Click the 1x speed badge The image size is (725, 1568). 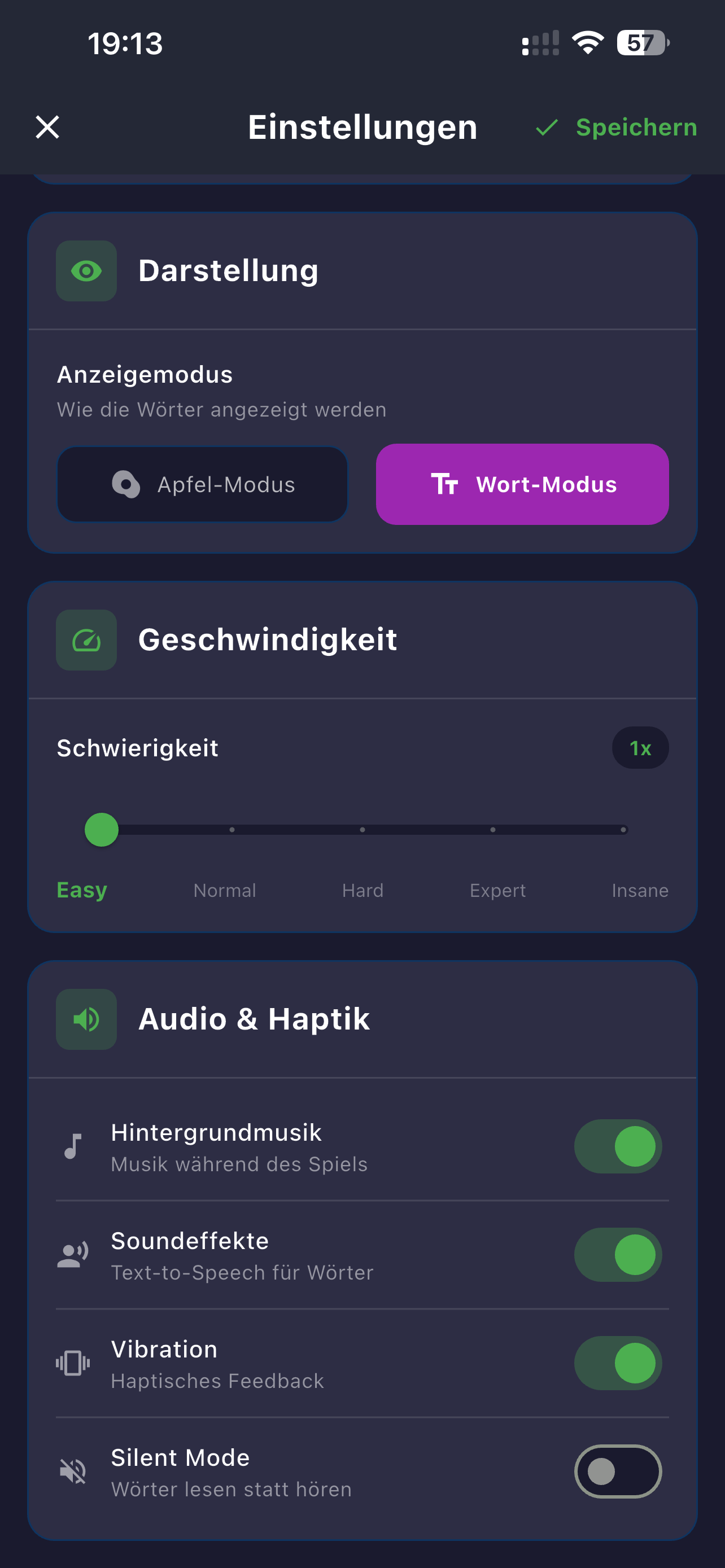coord(640,747)
